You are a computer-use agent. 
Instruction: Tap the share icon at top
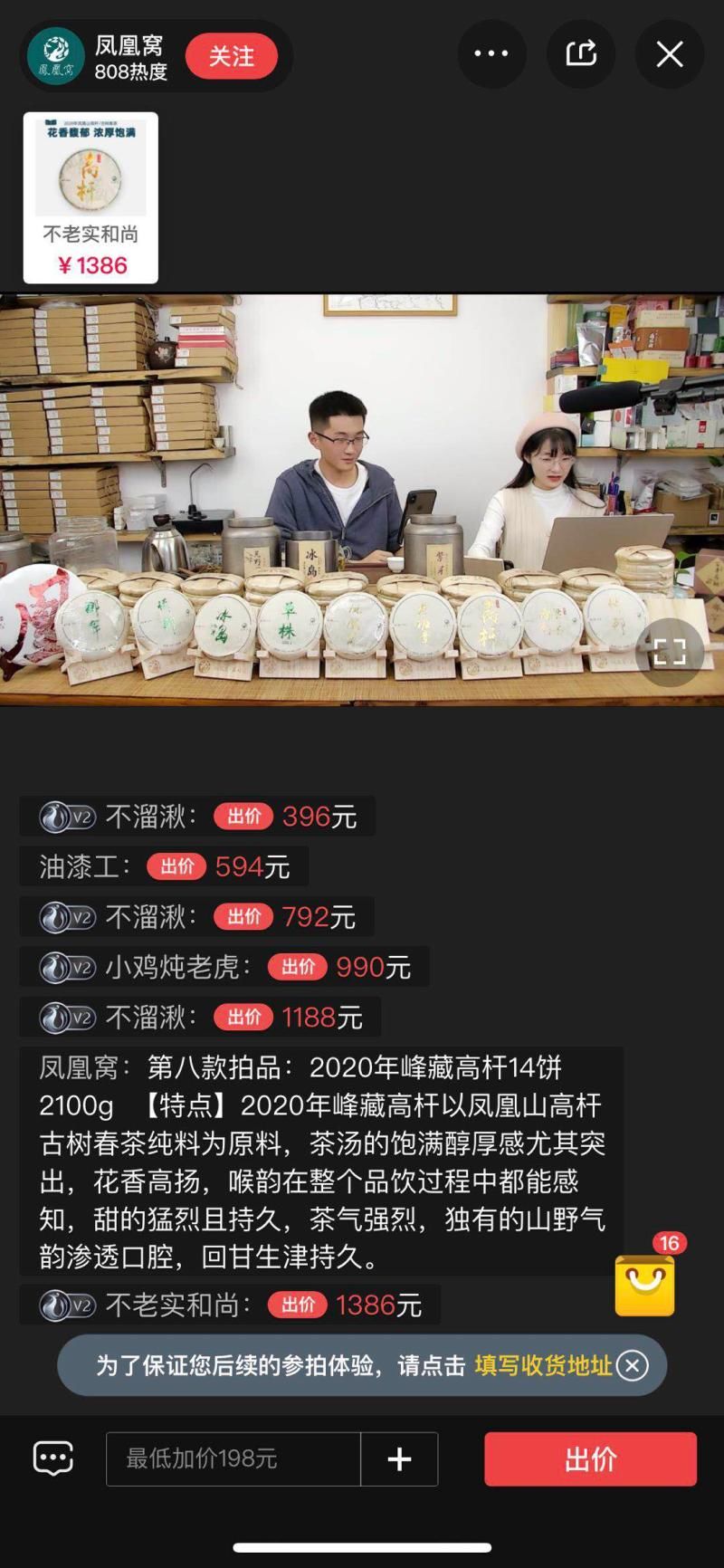(x=580, y=54)
